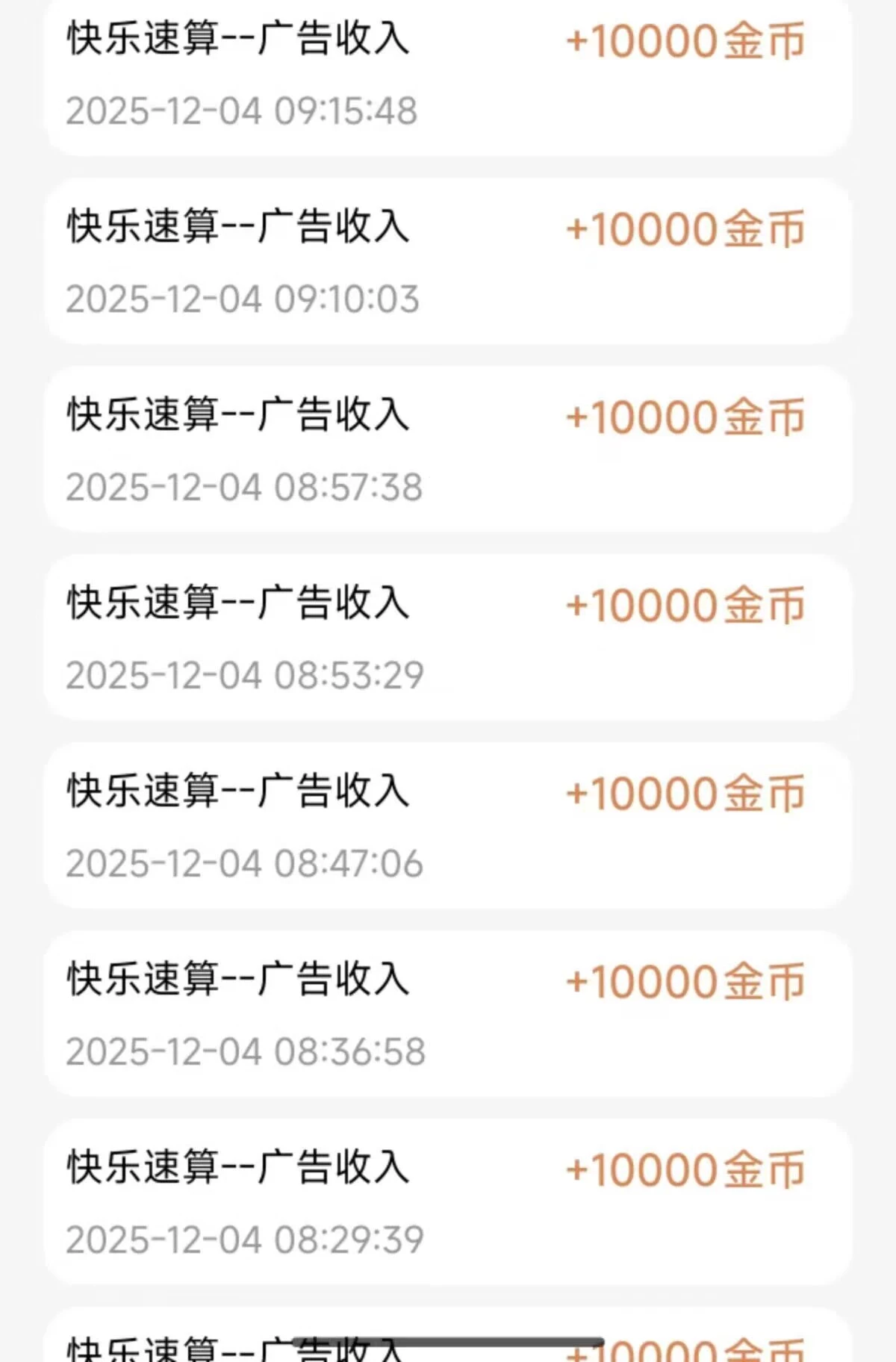Click the +10000 amount on 08:57:38 row
Viewport: 896px width, 1362px height.
click(x=685, y=418)
